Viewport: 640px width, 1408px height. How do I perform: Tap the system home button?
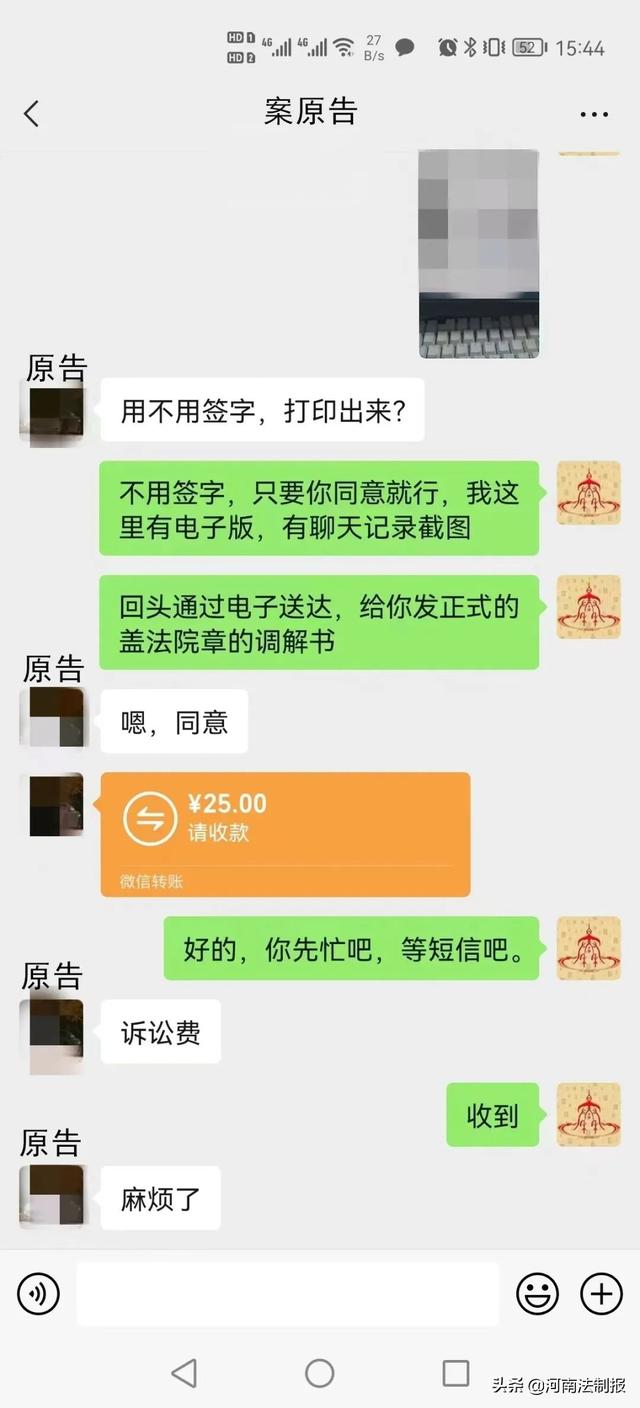(x=319, y=1373)
